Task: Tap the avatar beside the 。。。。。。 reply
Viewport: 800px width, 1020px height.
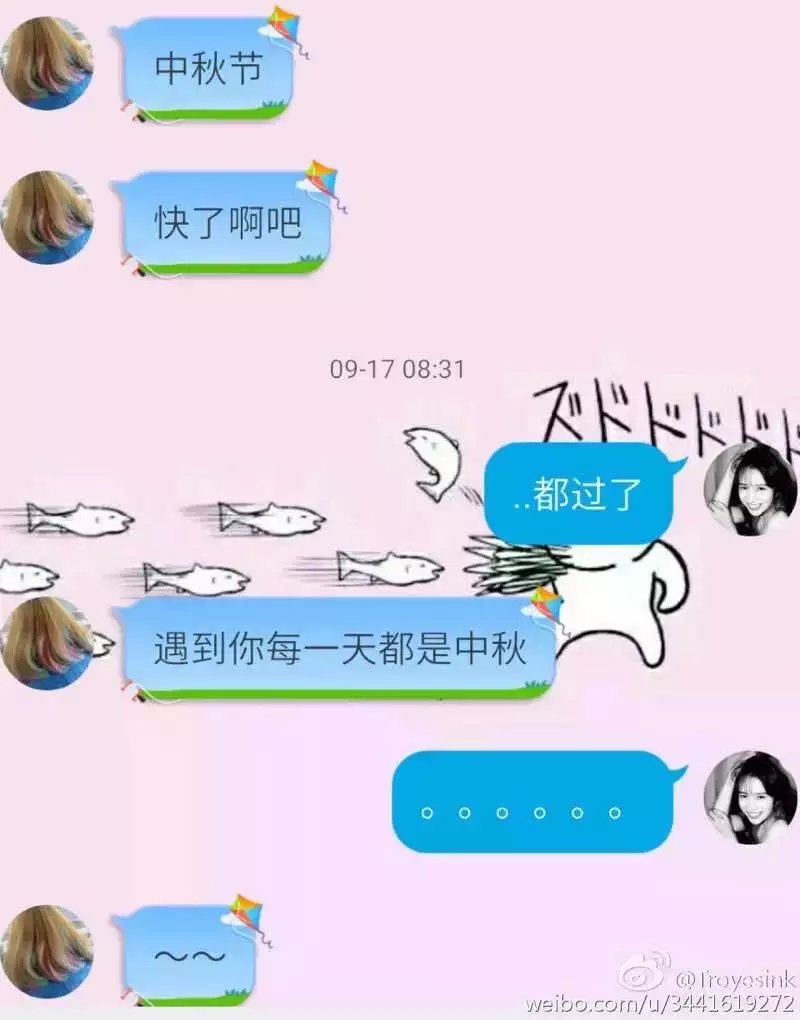Action: (750, 798)
